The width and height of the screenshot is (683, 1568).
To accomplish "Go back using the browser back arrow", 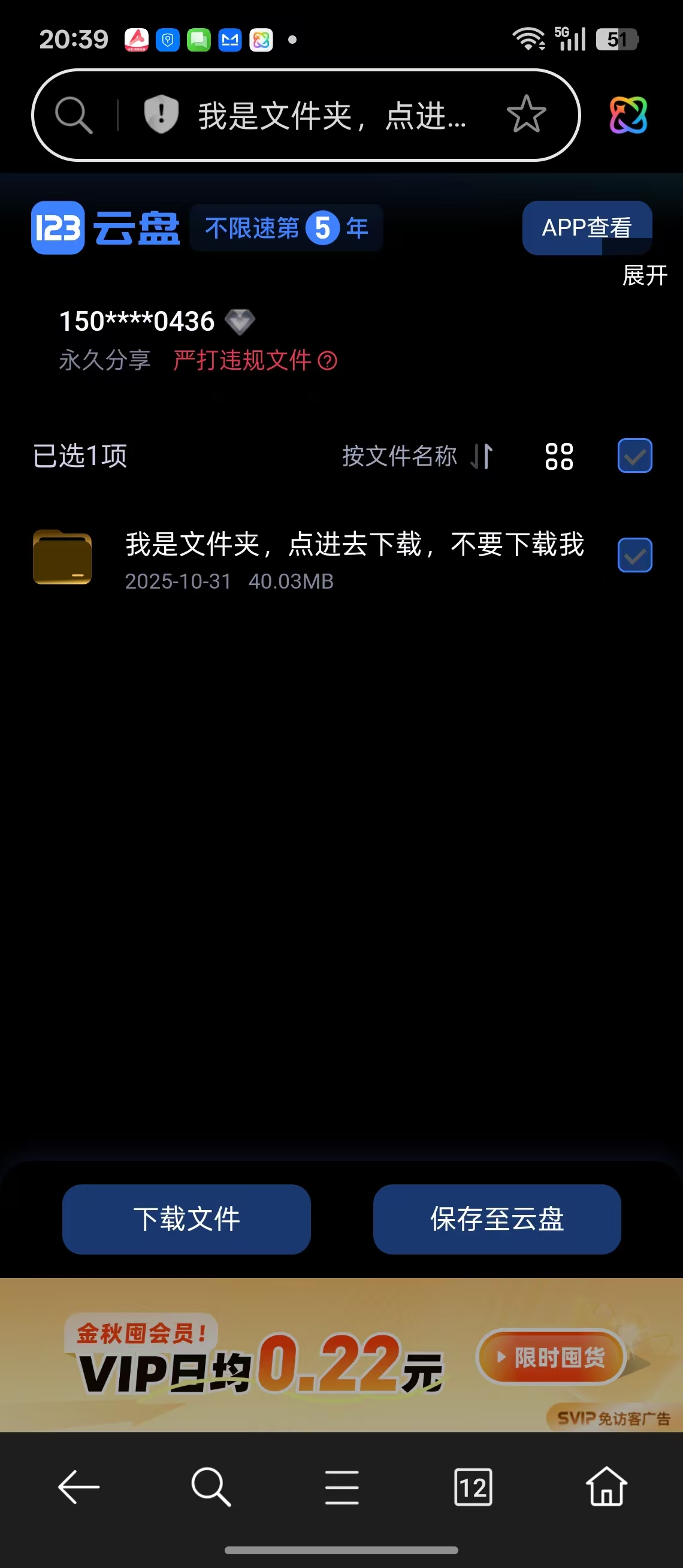I will click(78, 1487).
